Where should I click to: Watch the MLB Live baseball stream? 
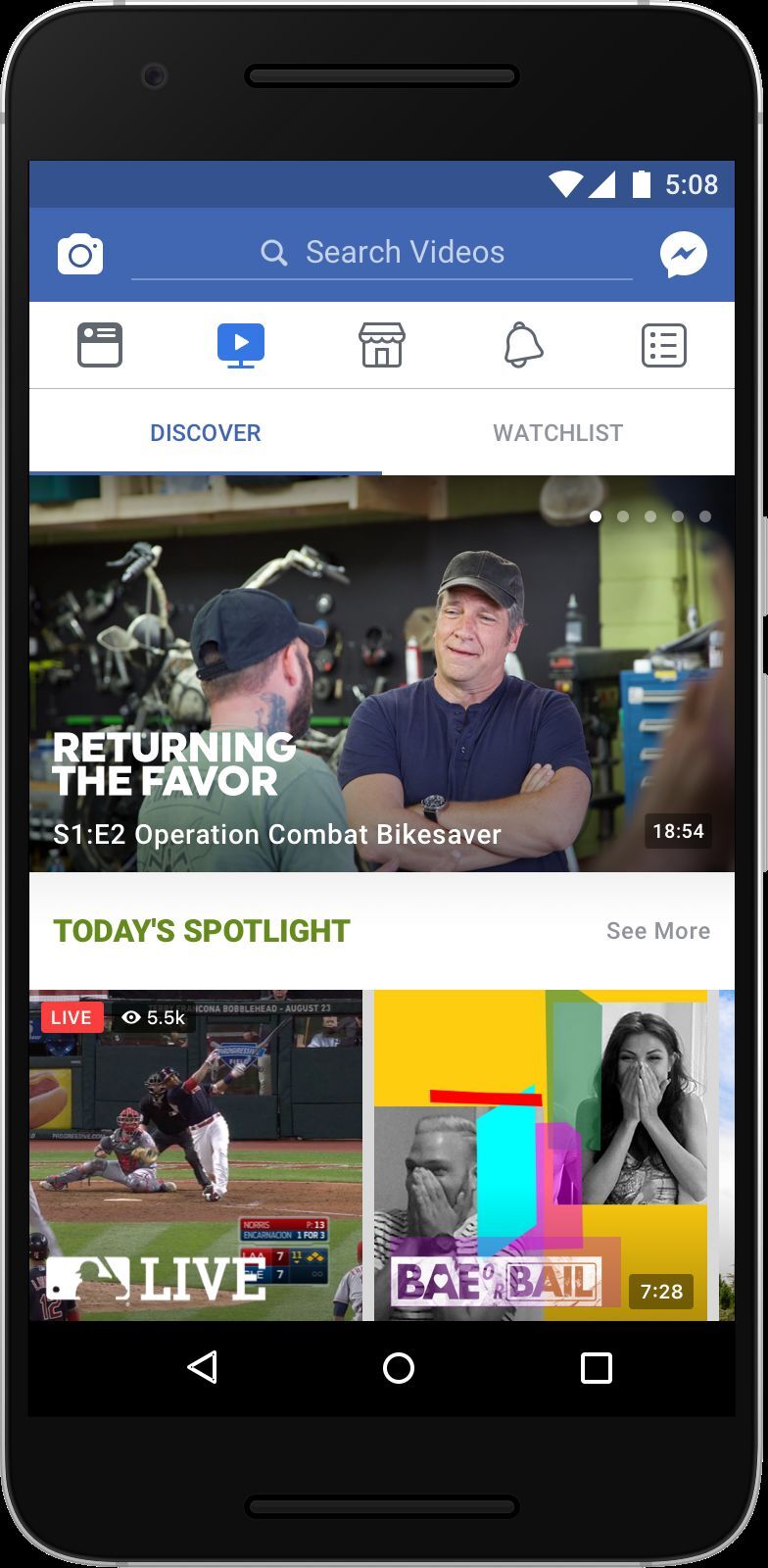point(196,1154)
